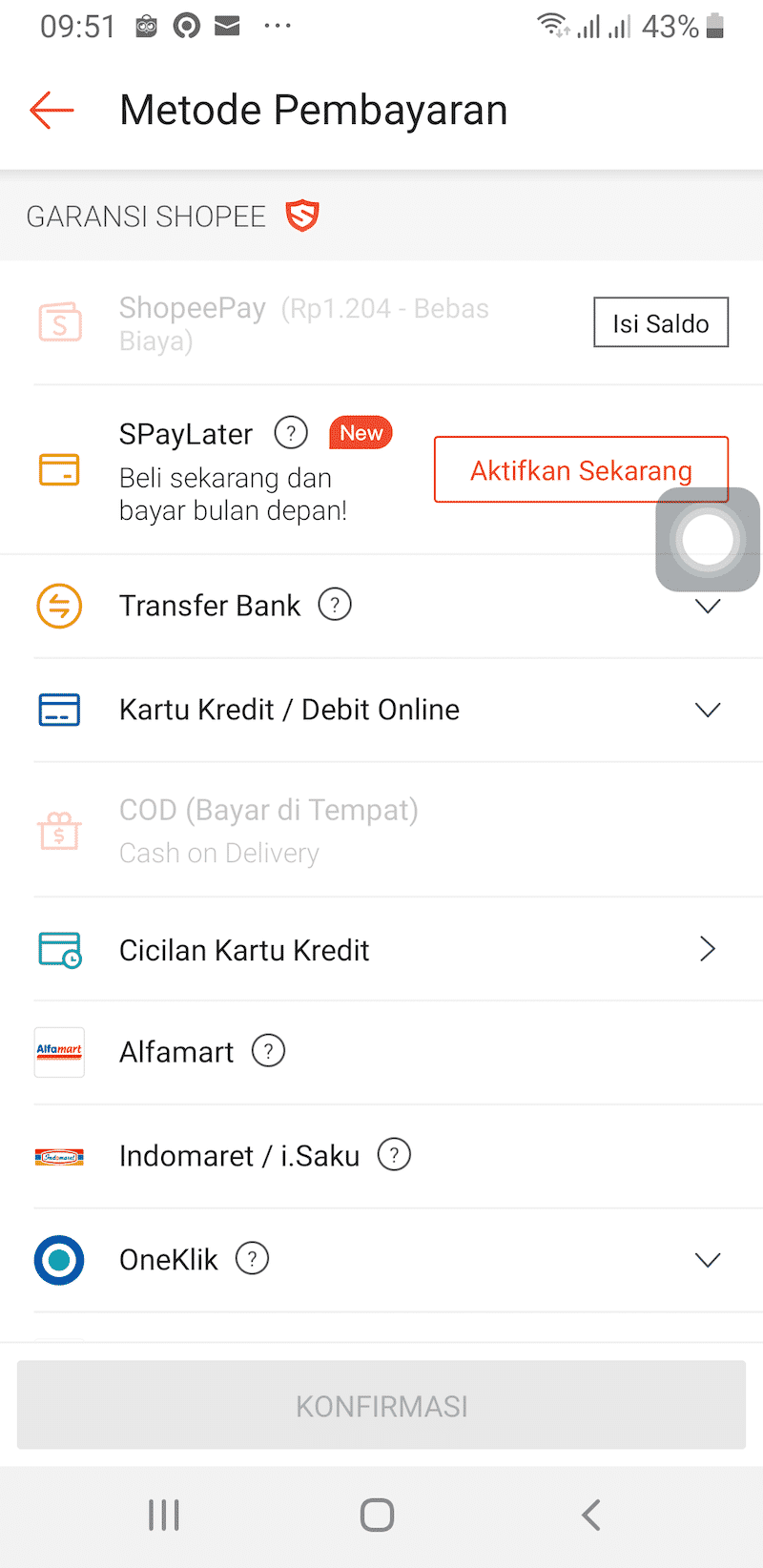The height and width of the screenshot is (1568, 763).
Task: Open recent apps from navigation bar
Action: pos(164,1515)
